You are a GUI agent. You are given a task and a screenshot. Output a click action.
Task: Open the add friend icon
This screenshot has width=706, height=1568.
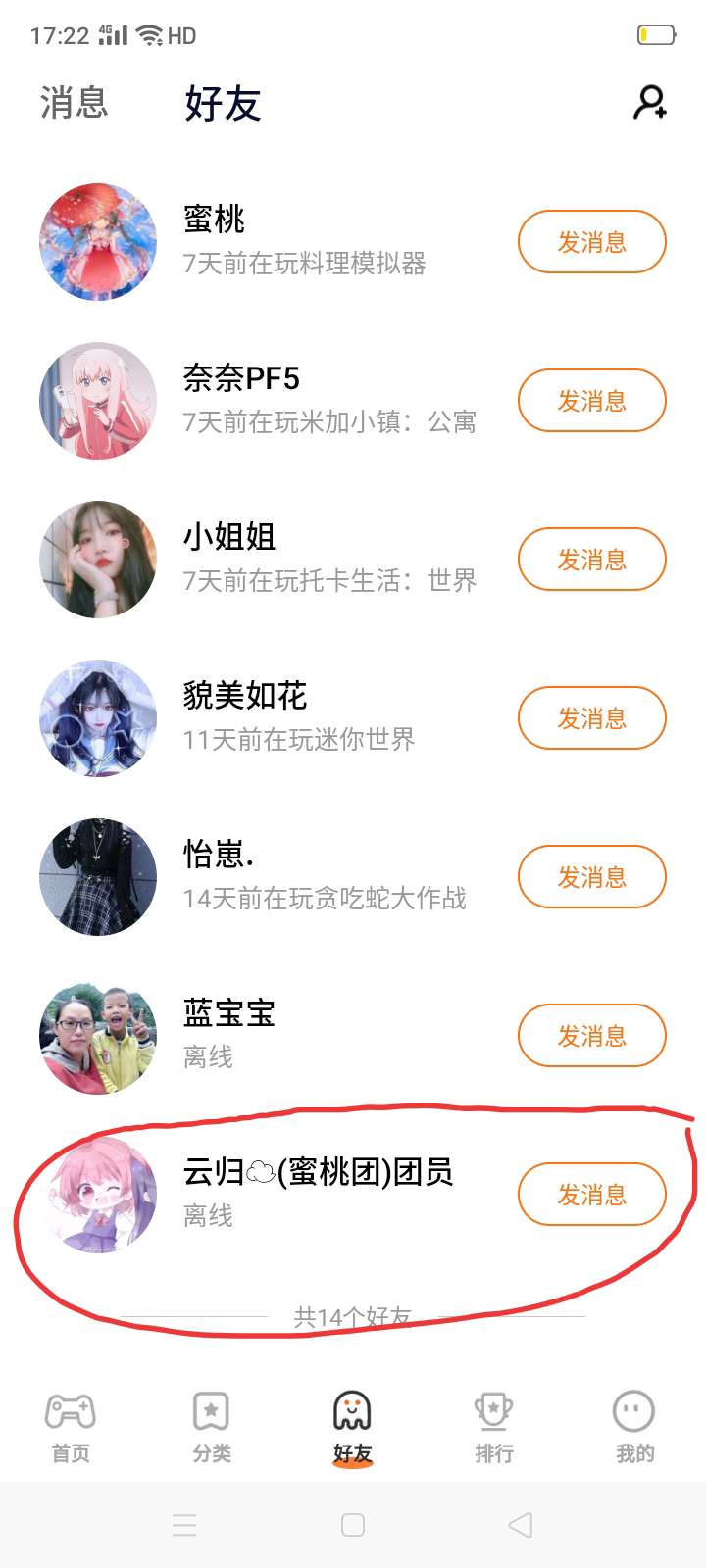pyautogui.click(x=650, y=102)
